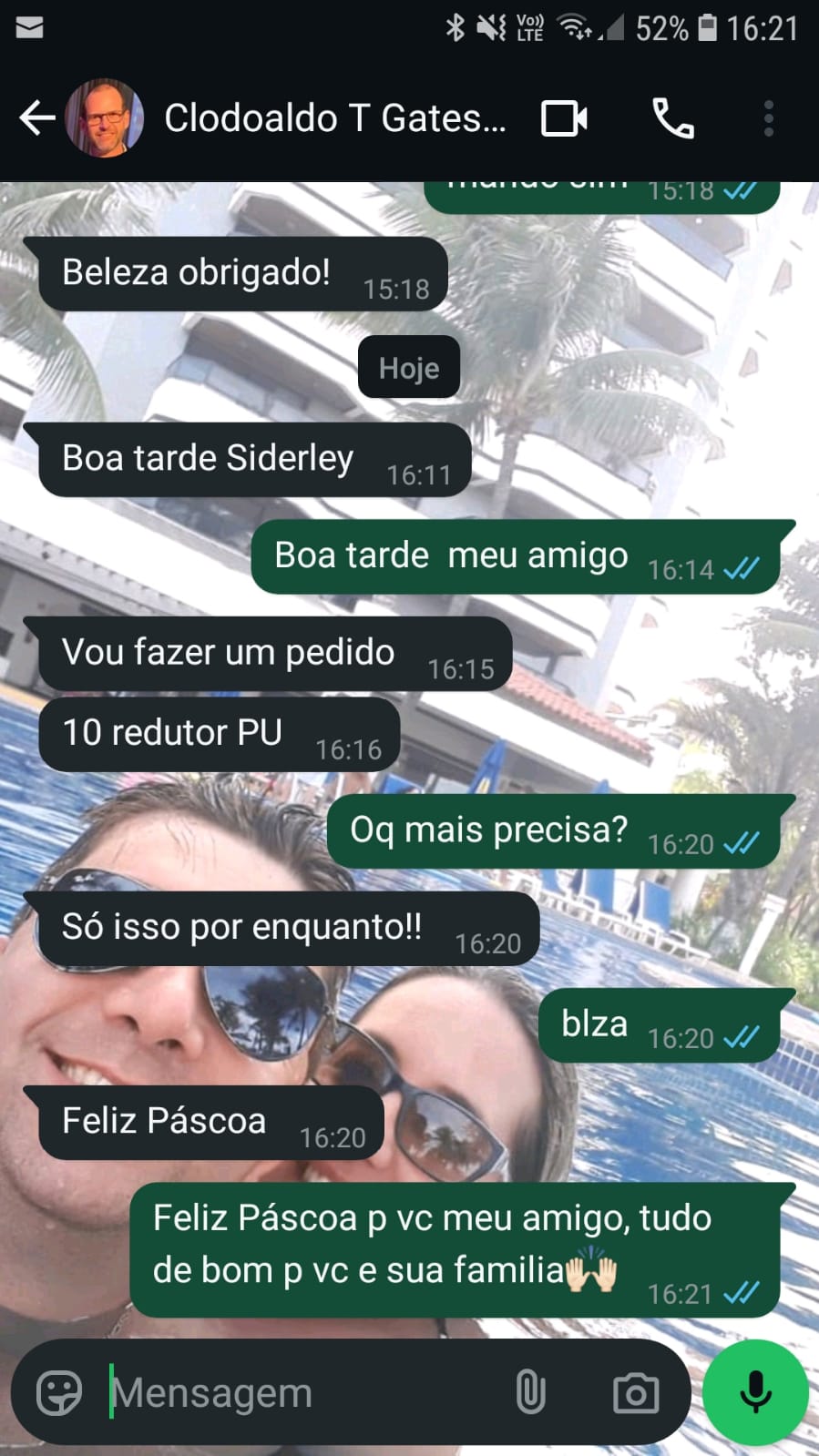Open the contact's profile picture
Viewport: 819px width, 1456px height.
tap(105, 118)
